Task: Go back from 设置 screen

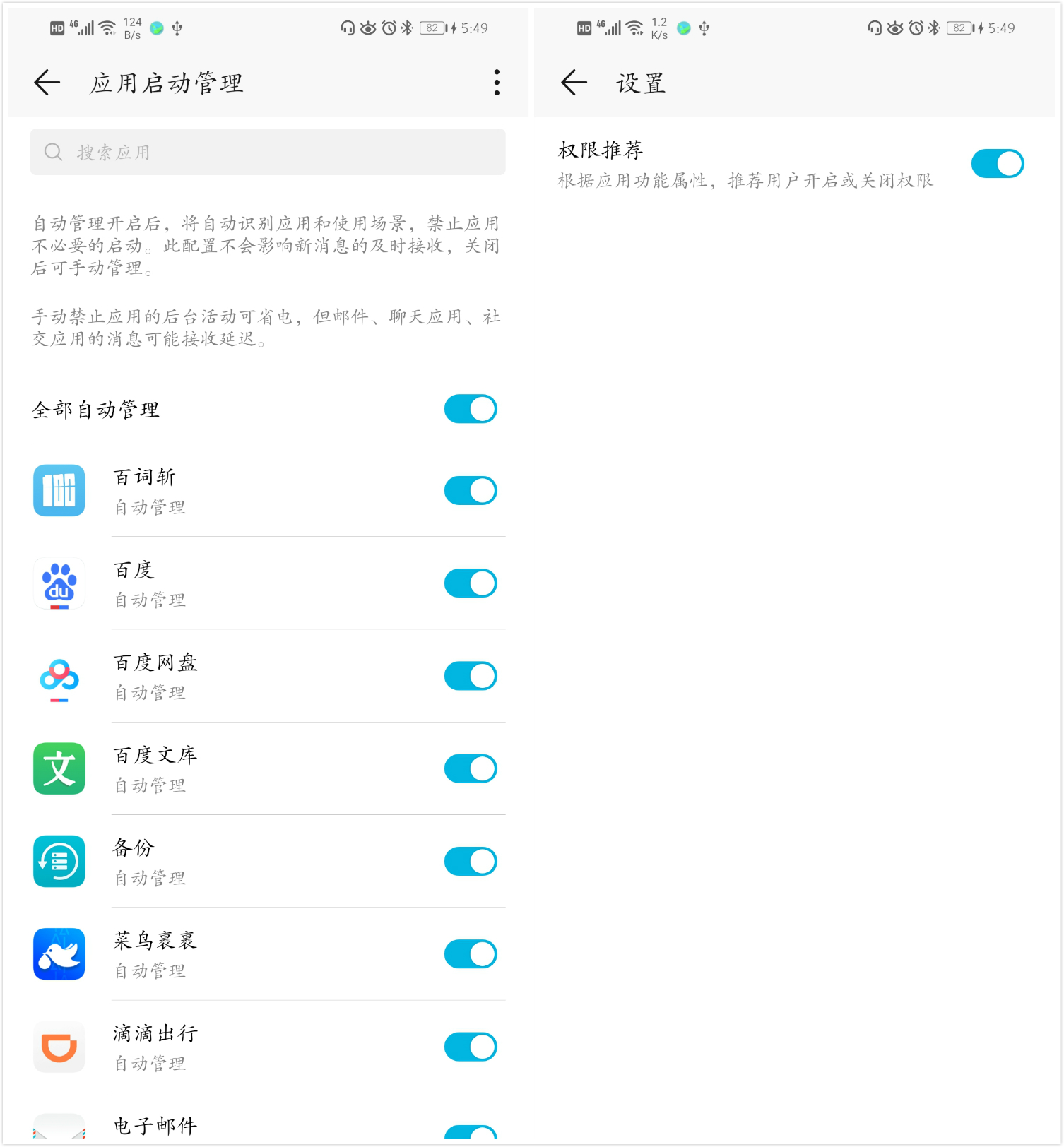Action: pos(574,82)
